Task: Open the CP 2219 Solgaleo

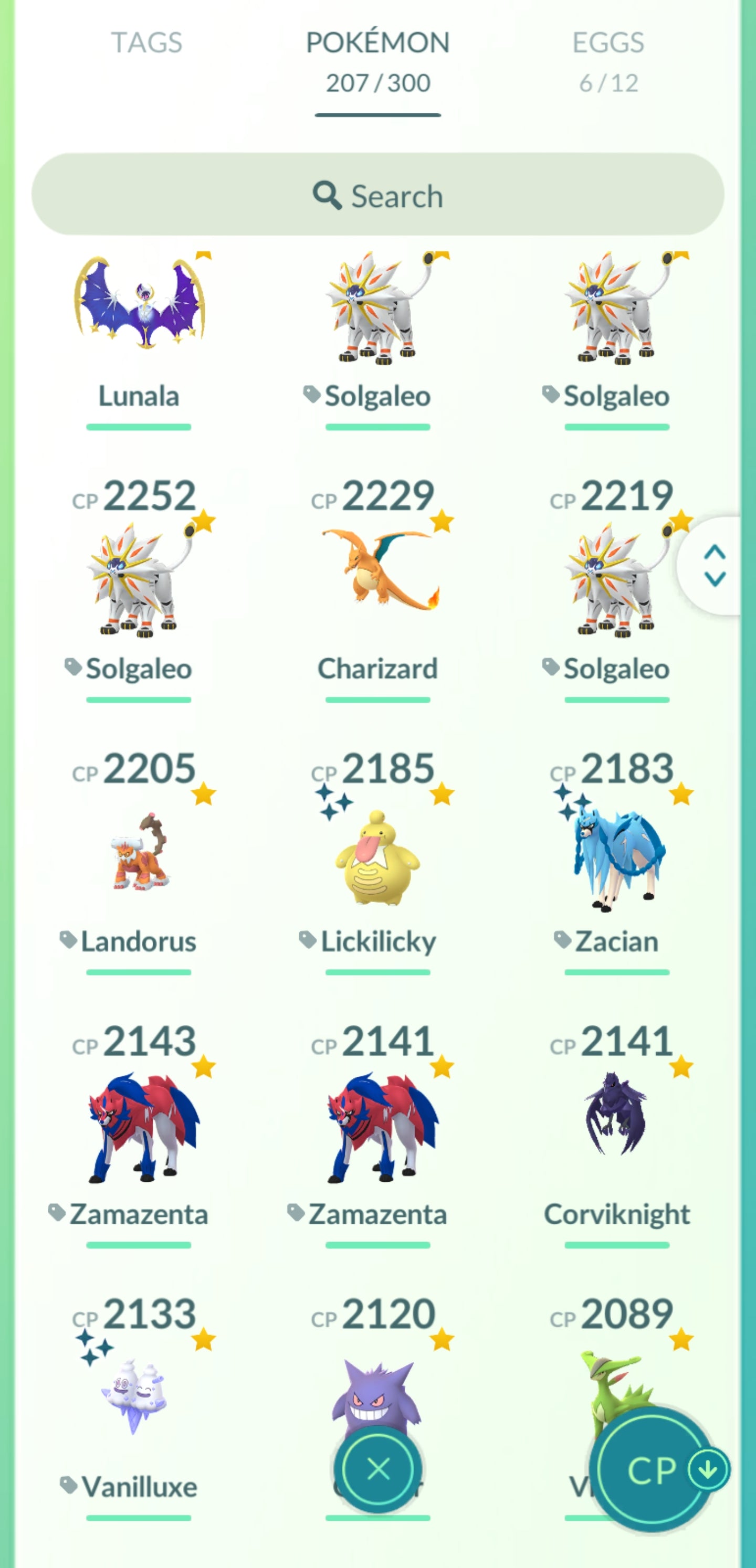Action: click(x=615, y=578)
